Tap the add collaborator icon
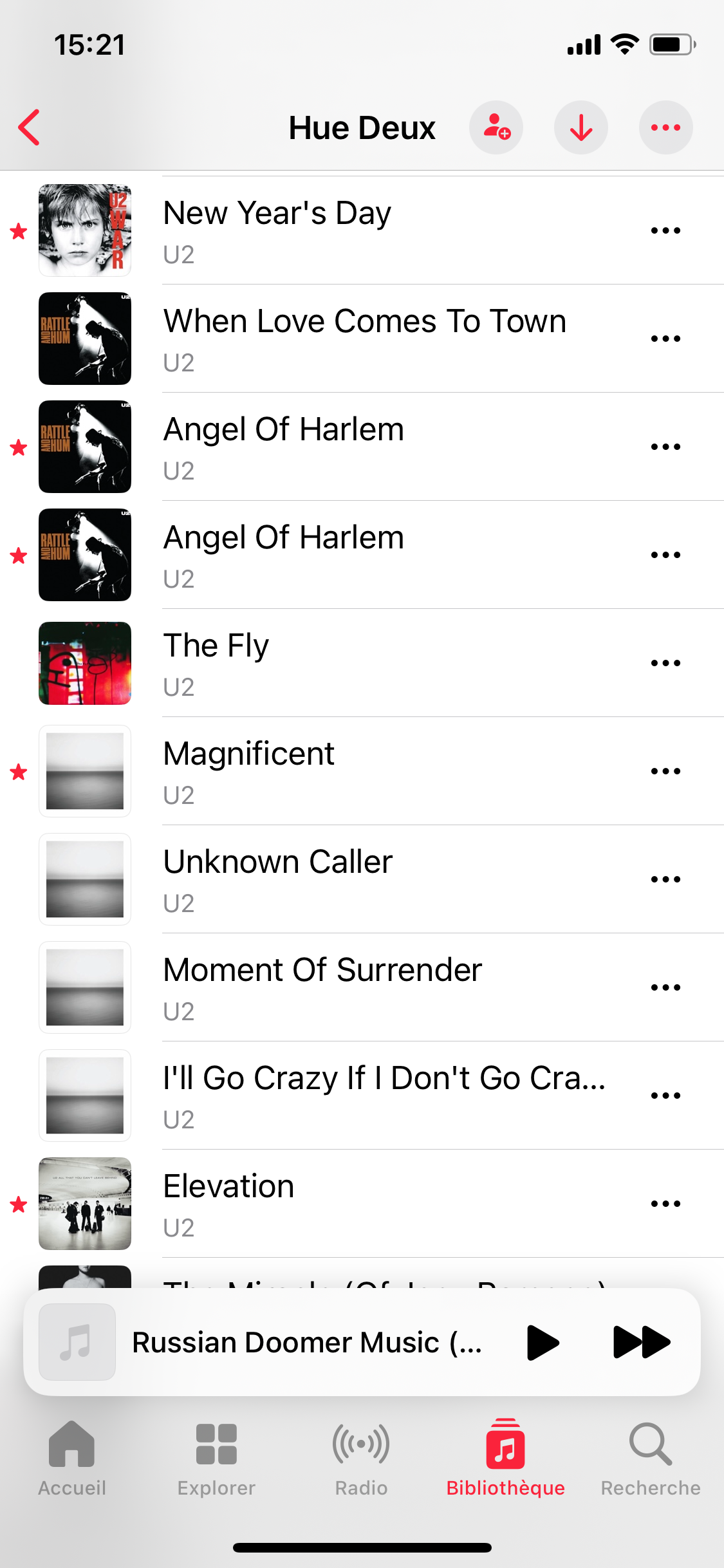724x1568 pixels. pos(496,127)
